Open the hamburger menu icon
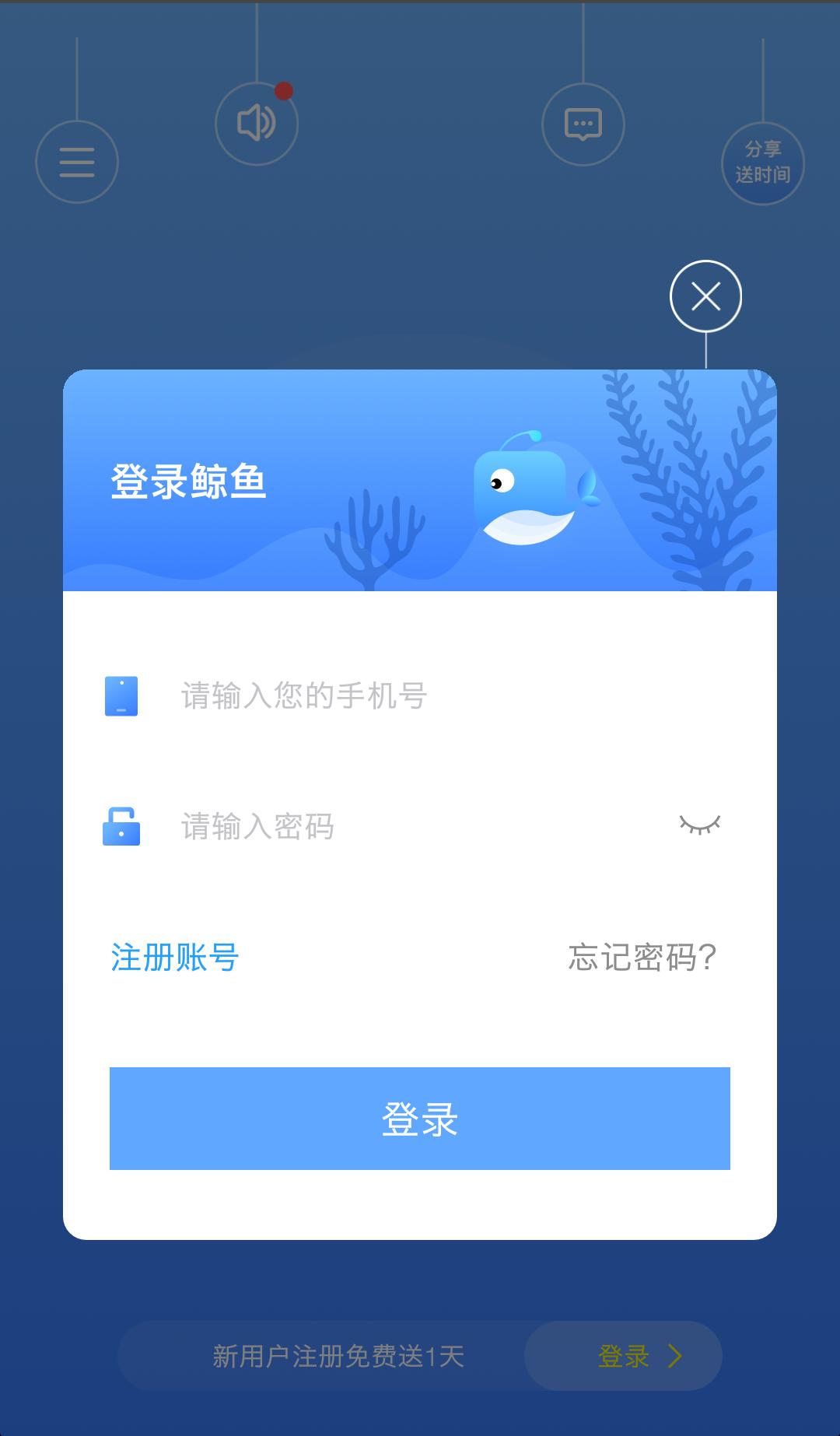Screen dimensions: 840x1436 pos(76,161)
